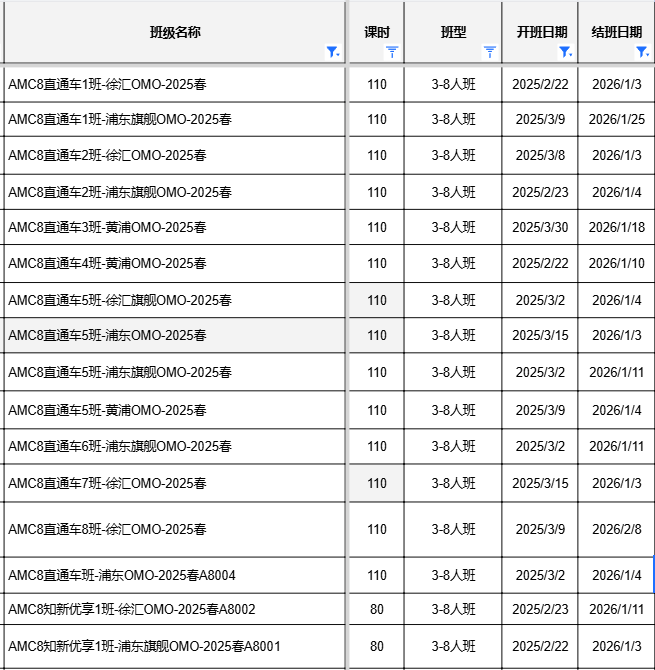Open the 结班日期 column filter
This screenshot has height=670, width=655.
tap(642, 52)
